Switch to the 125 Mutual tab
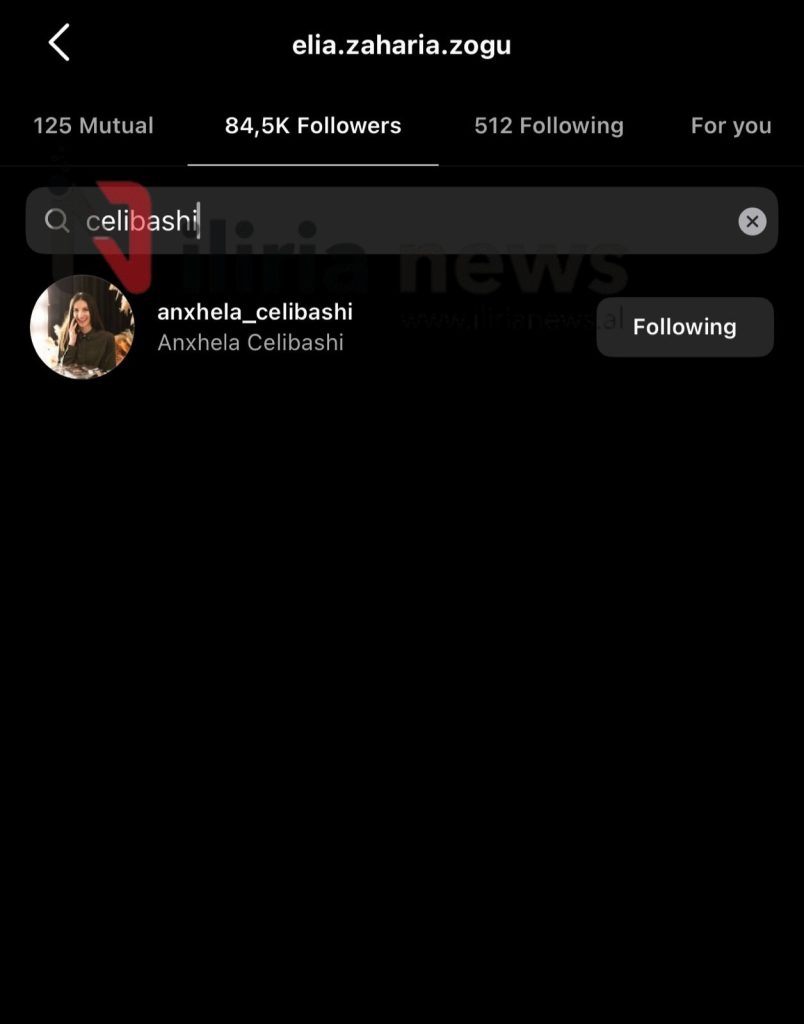 click(x=93, y=126)
